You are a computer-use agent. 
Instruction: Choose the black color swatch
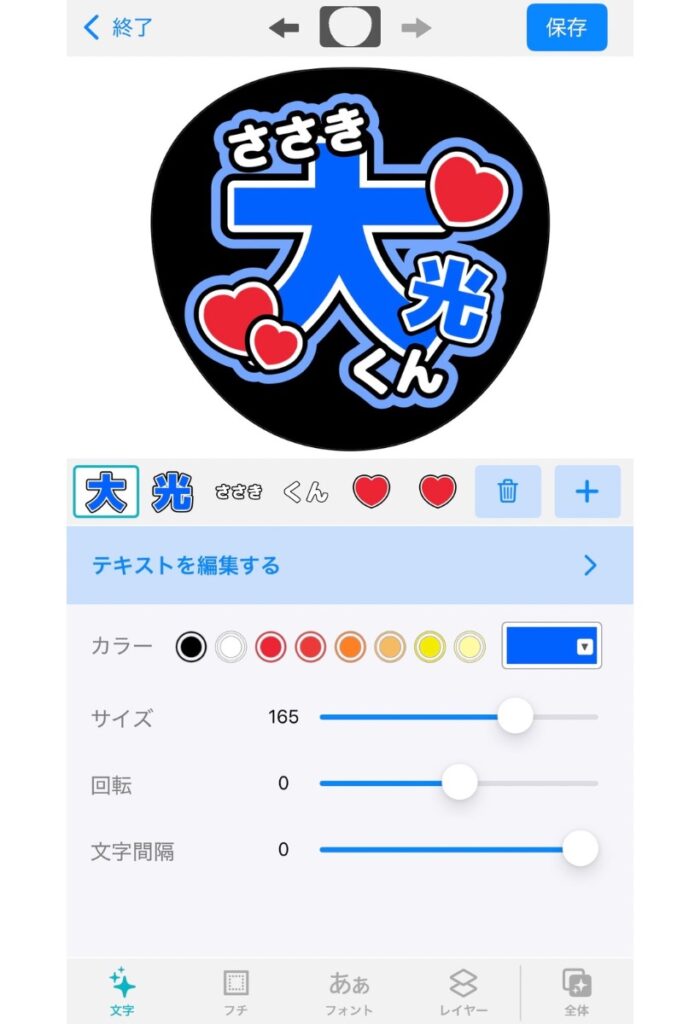tap(191, 647)
